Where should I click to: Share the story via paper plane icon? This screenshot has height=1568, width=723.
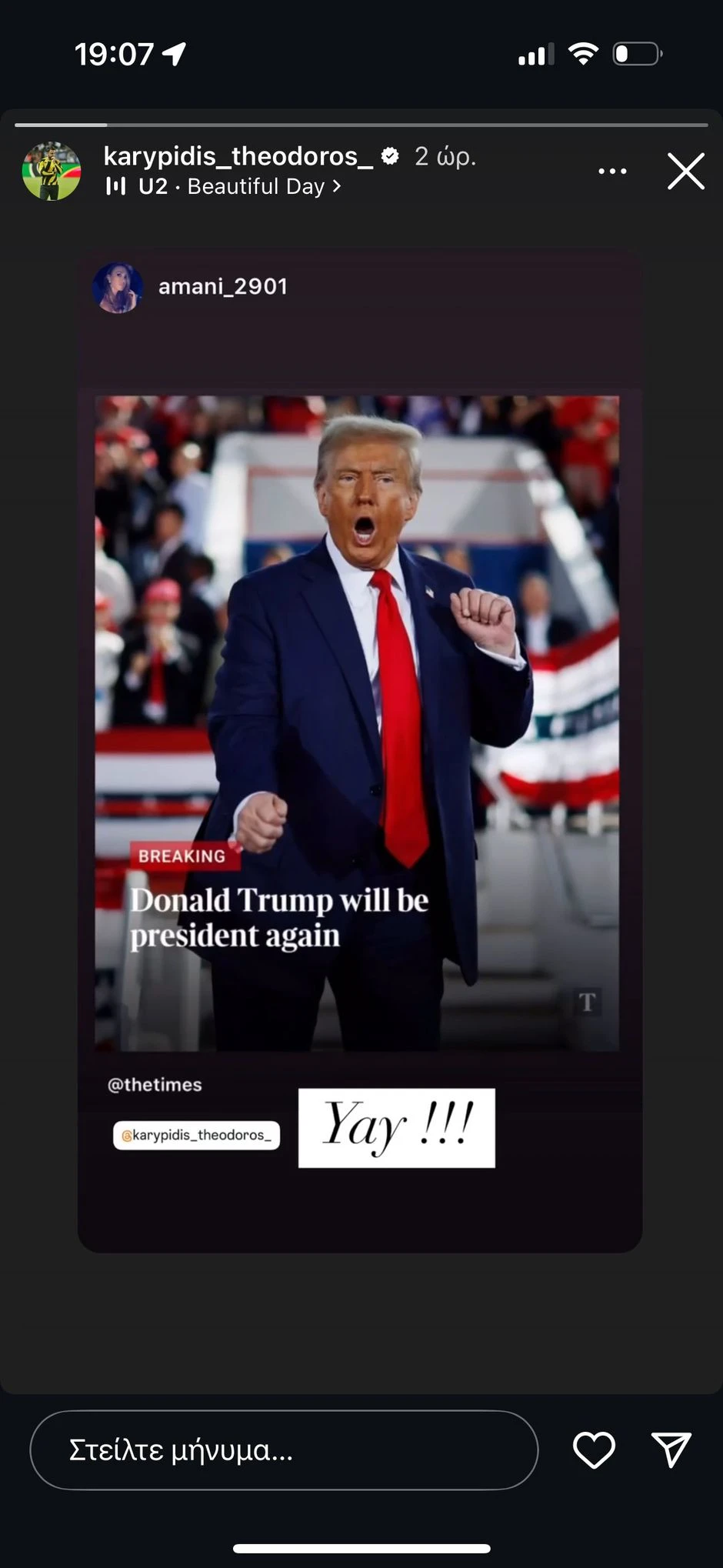coord(671,1450)
